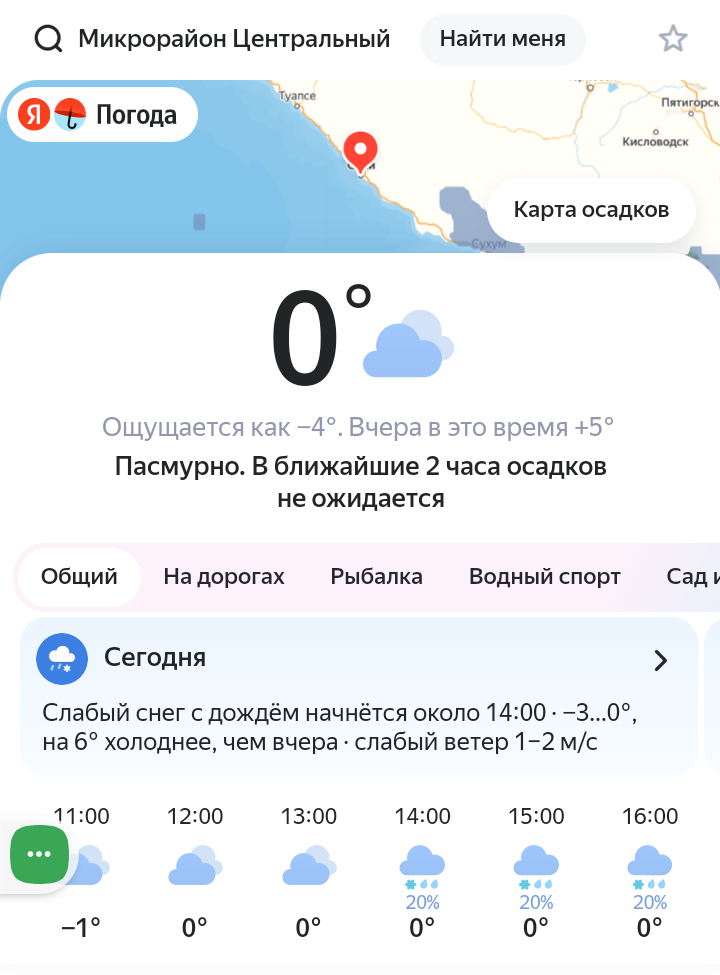
Task: Select the snow-with-rain icon on the Сегодня card
Action: pos(62,659)
